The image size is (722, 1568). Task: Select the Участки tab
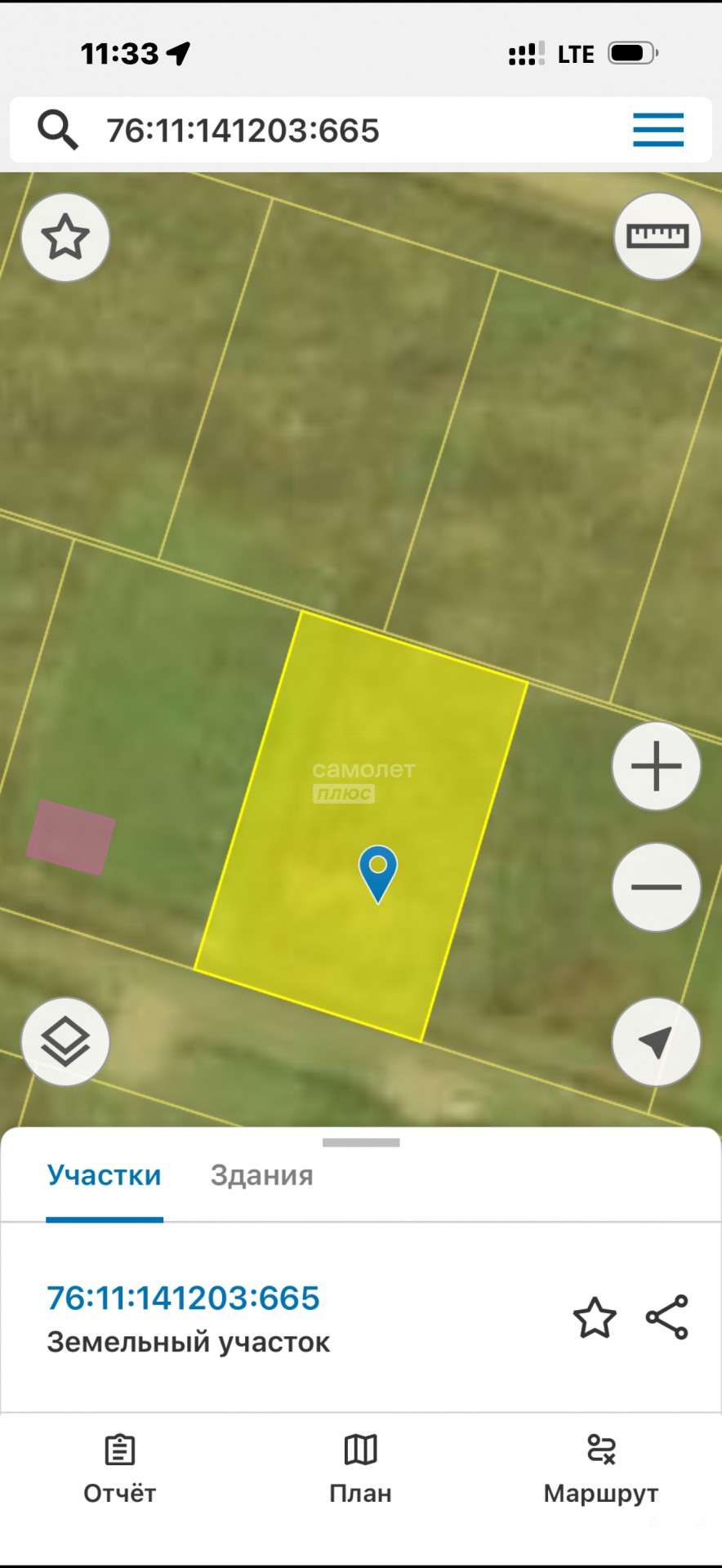(104, 1175)
